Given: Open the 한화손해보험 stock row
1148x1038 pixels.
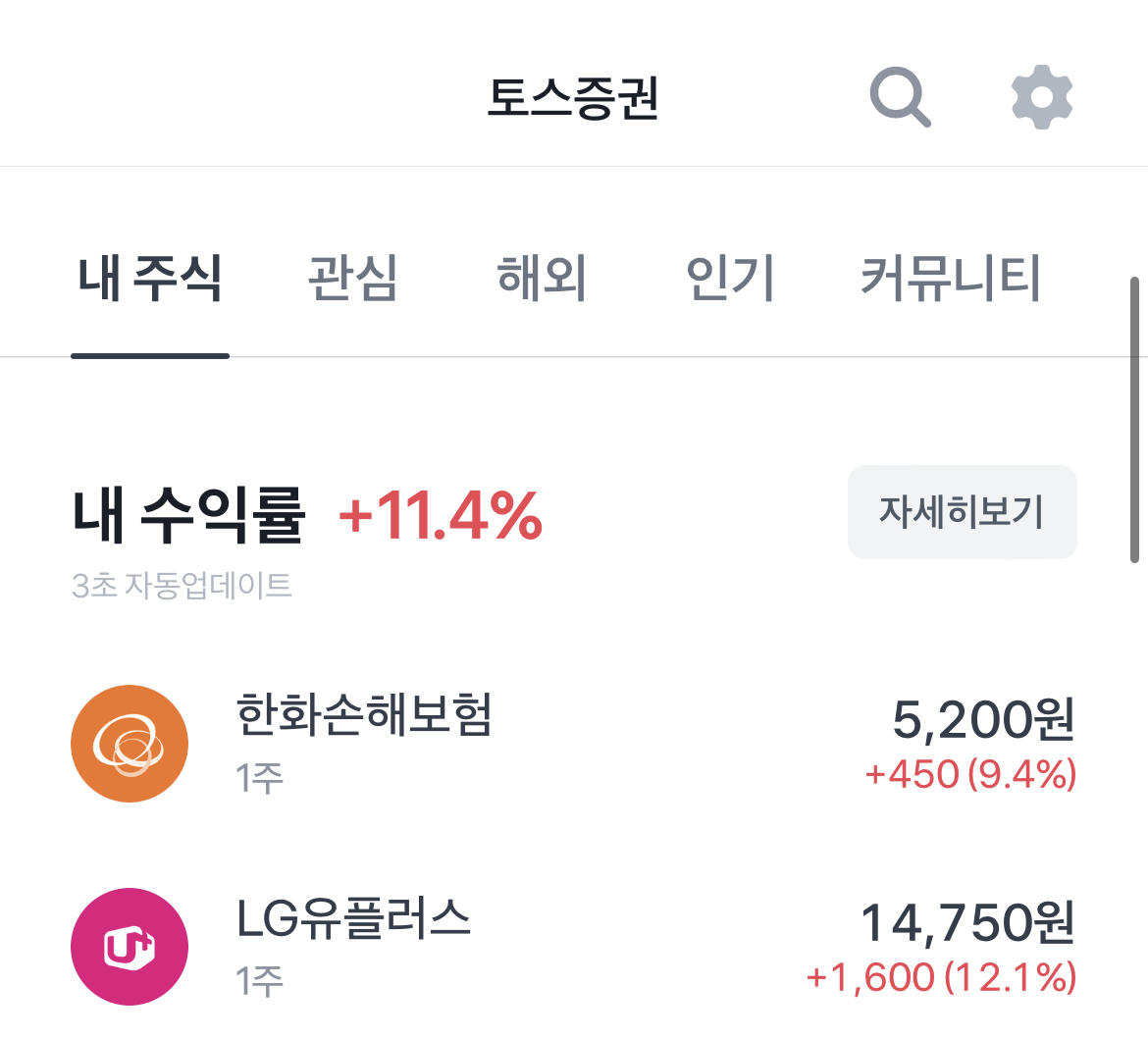Looking at the screenshot, I should tap(573, 744).
